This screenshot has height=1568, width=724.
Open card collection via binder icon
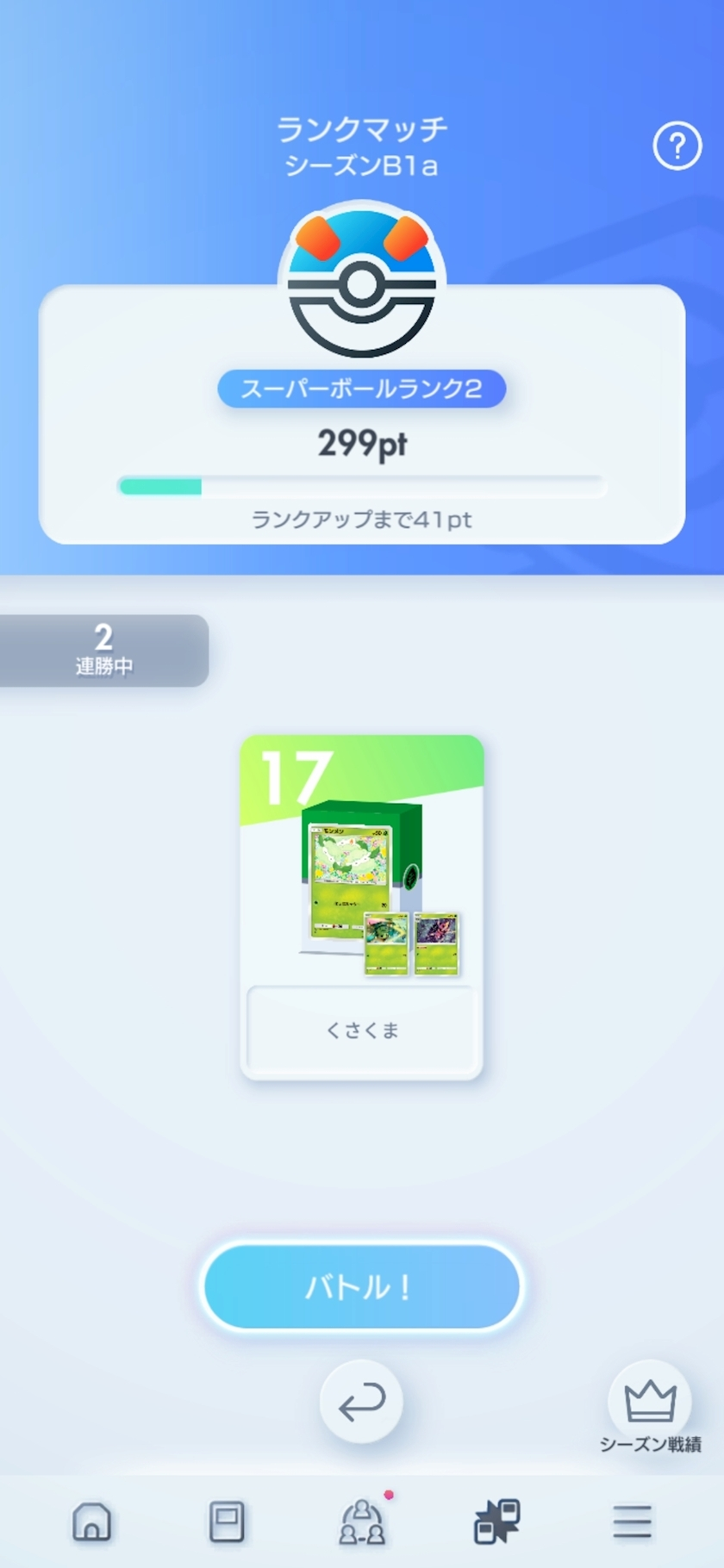point(226,1522)
